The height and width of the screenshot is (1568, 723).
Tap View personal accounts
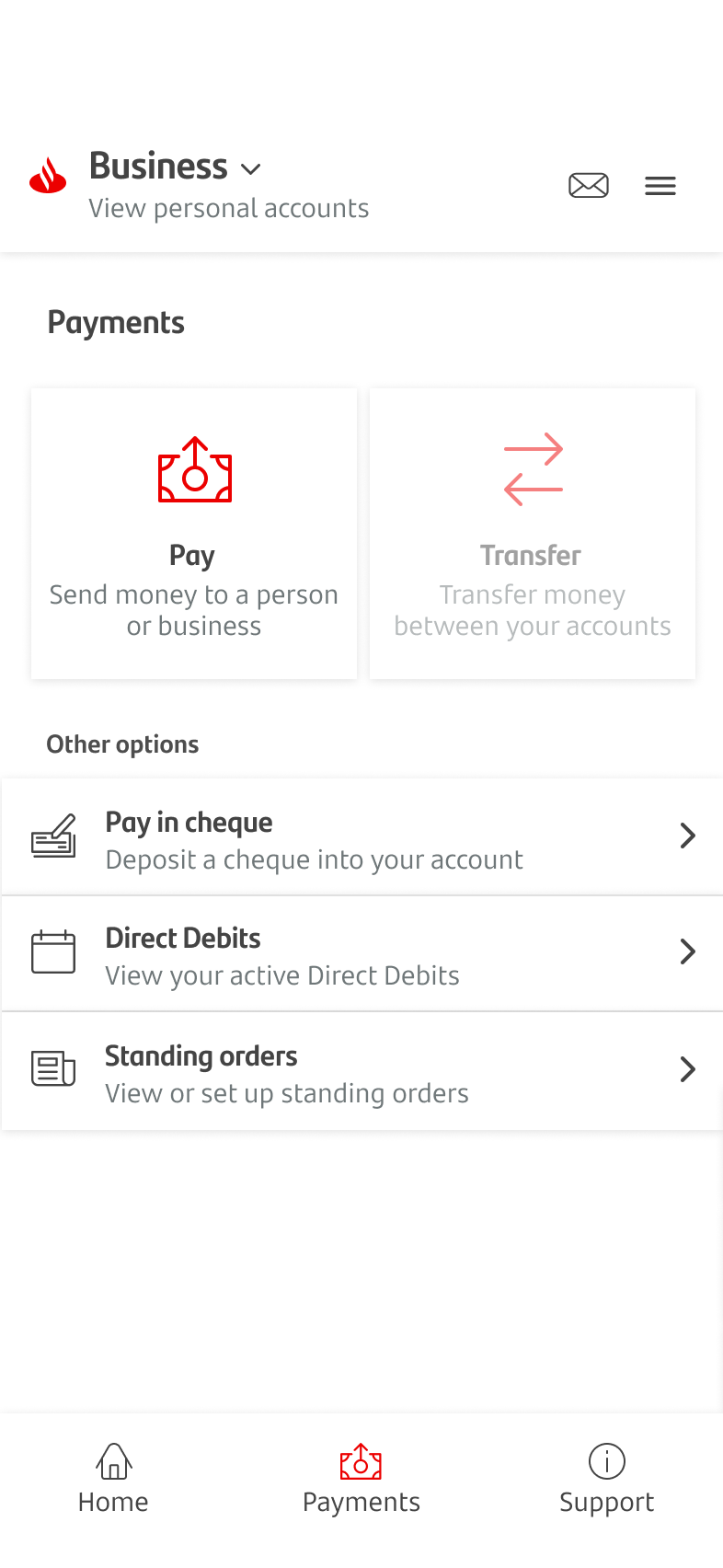[229, 209]
